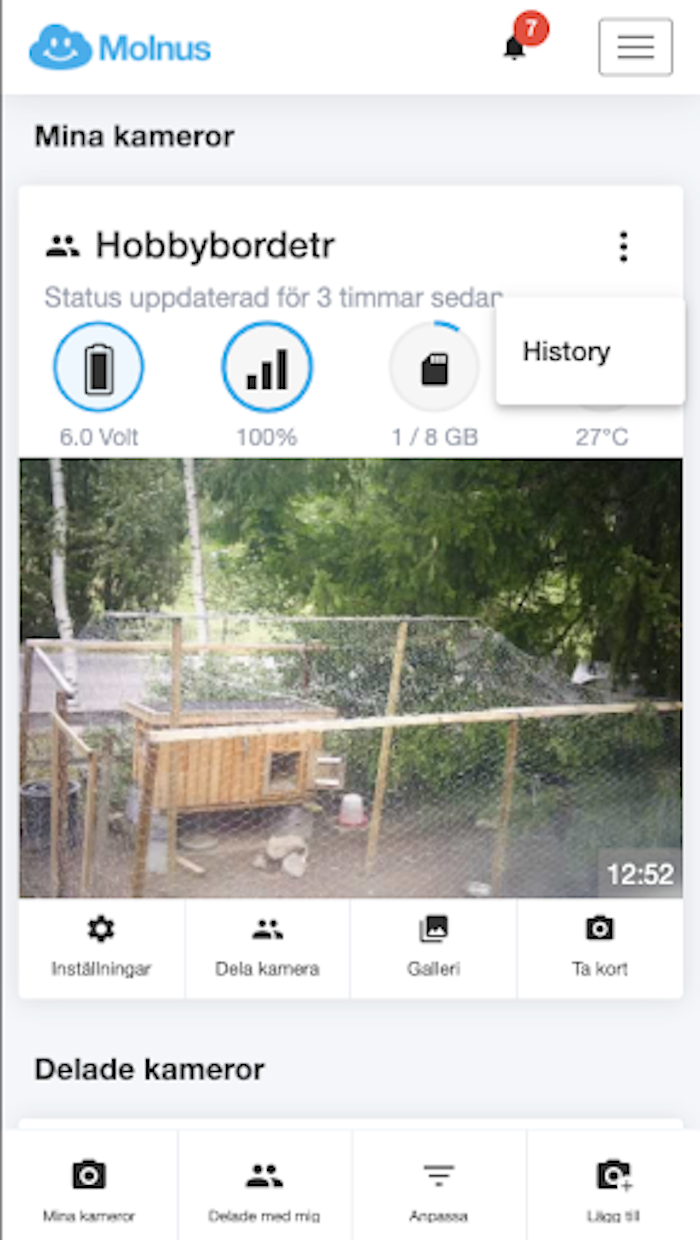The height and width of the screenshot is (1240, 700).
Task: Open the notifications bell
Action: tap(515, 46)
